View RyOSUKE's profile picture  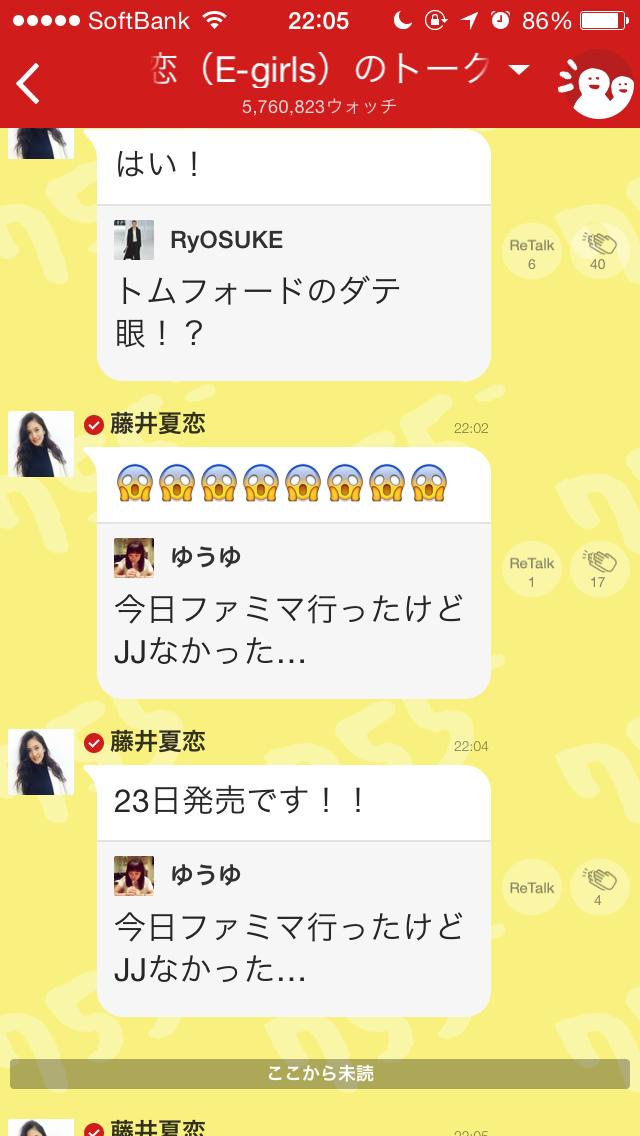[x=134, y=240]
